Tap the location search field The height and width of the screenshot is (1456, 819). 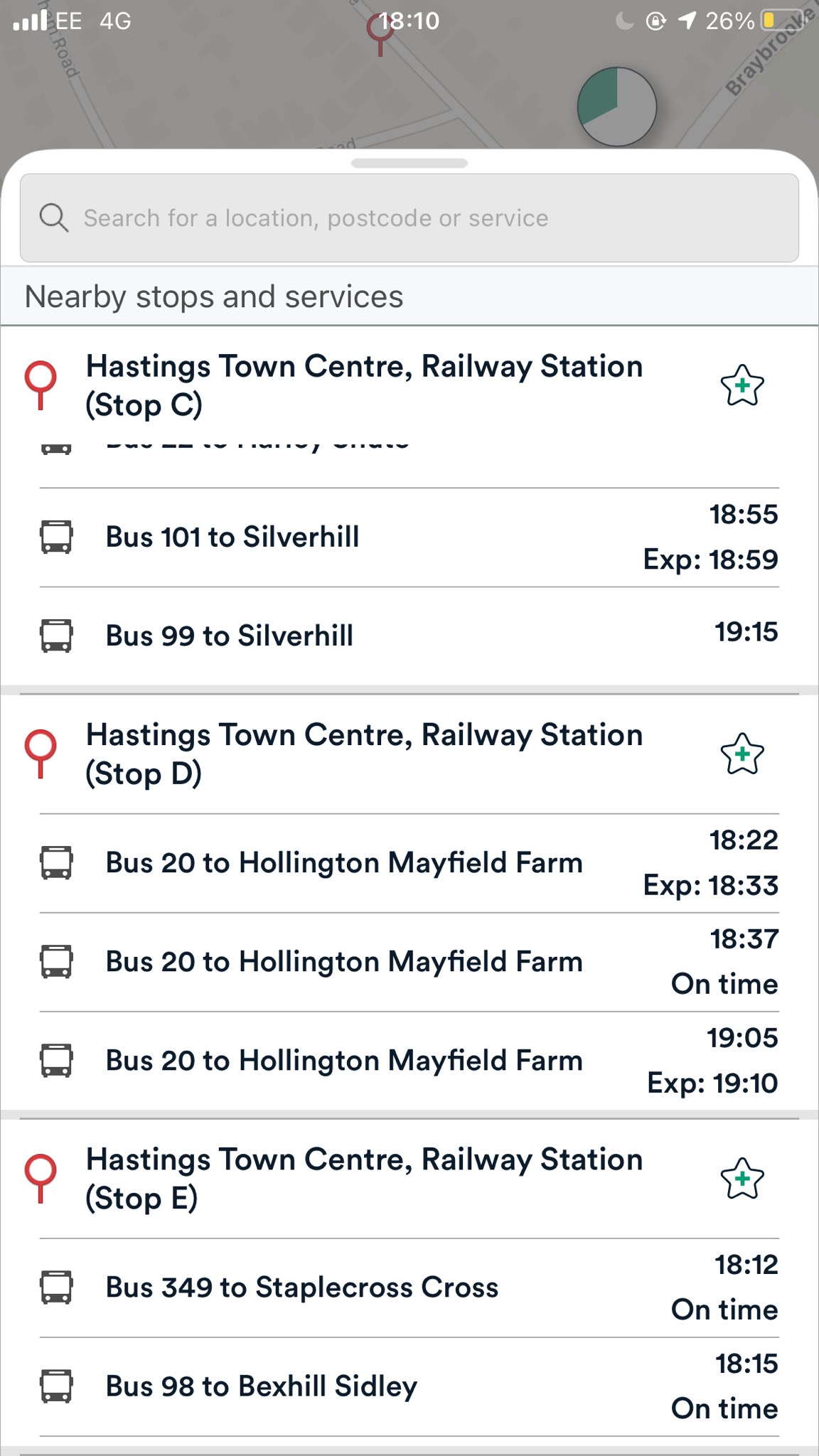[x=409, y=218]
